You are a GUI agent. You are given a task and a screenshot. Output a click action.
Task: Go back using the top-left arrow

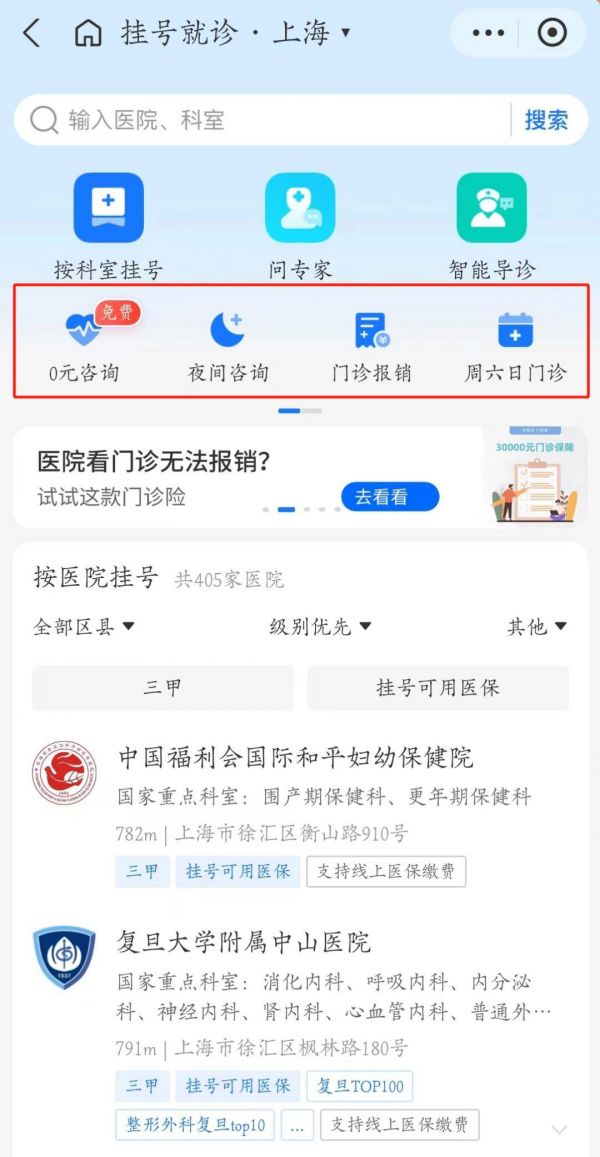point(32,33)
